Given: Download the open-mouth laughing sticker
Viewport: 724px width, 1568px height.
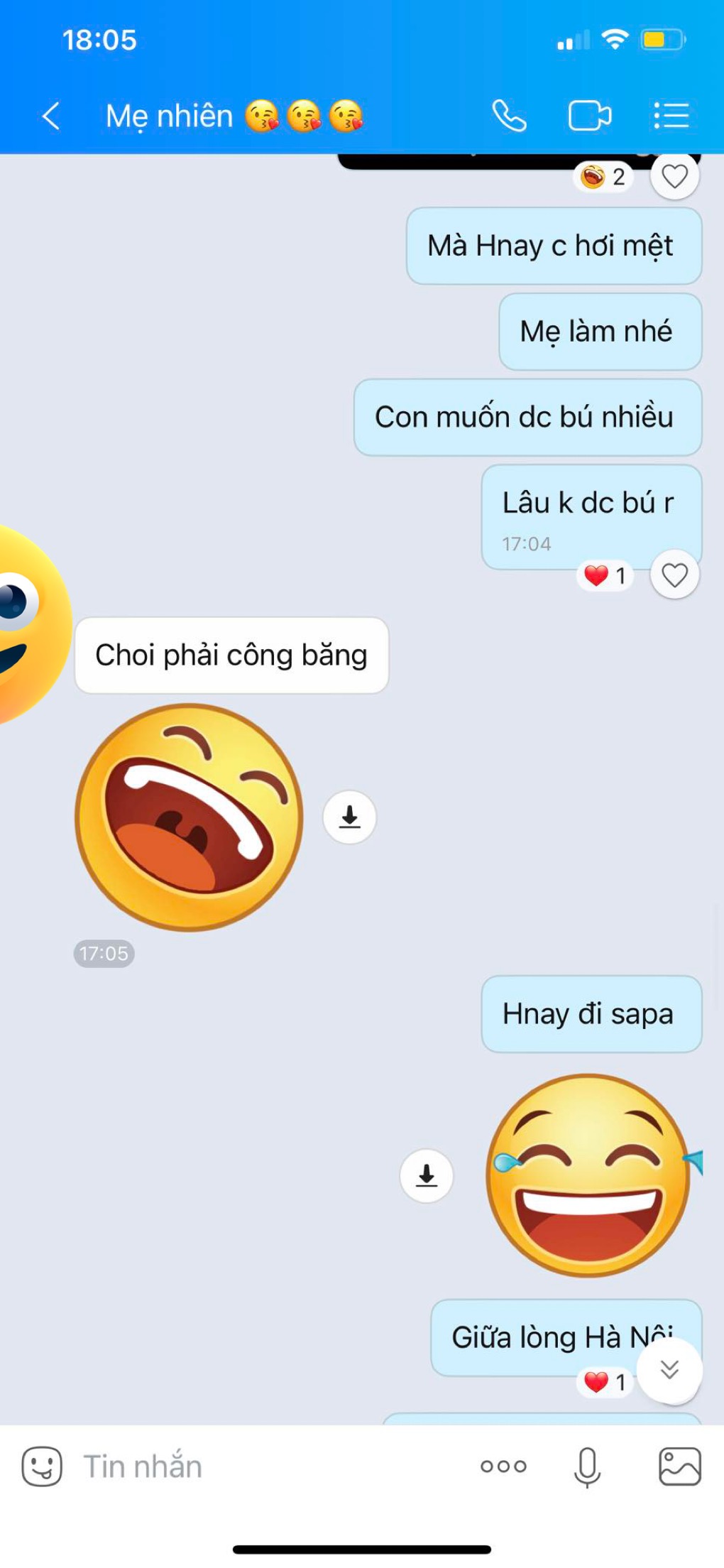Looking at the screenshot, I should click(x=349, y=817).
